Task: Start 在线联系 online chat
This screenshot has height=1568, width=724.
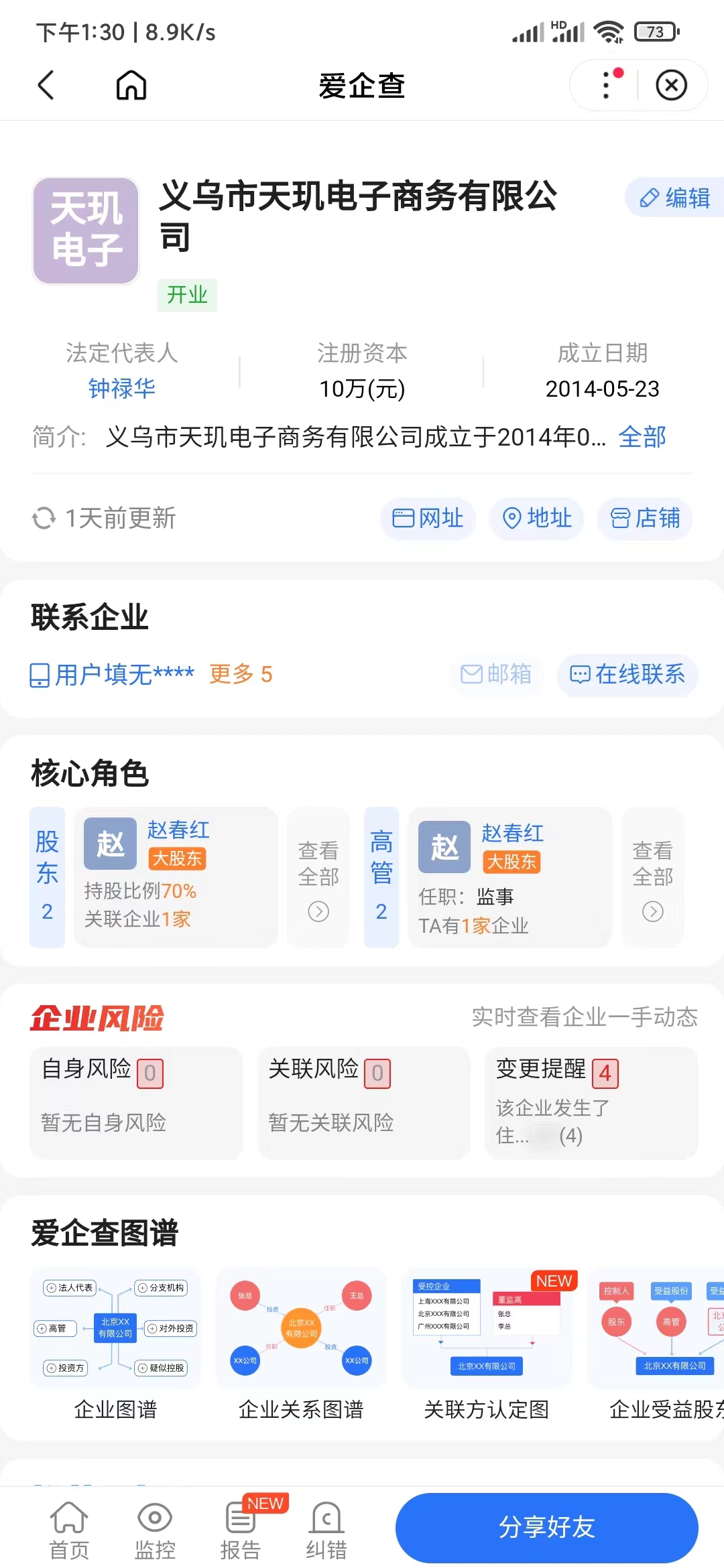Action: coord(626,675)
